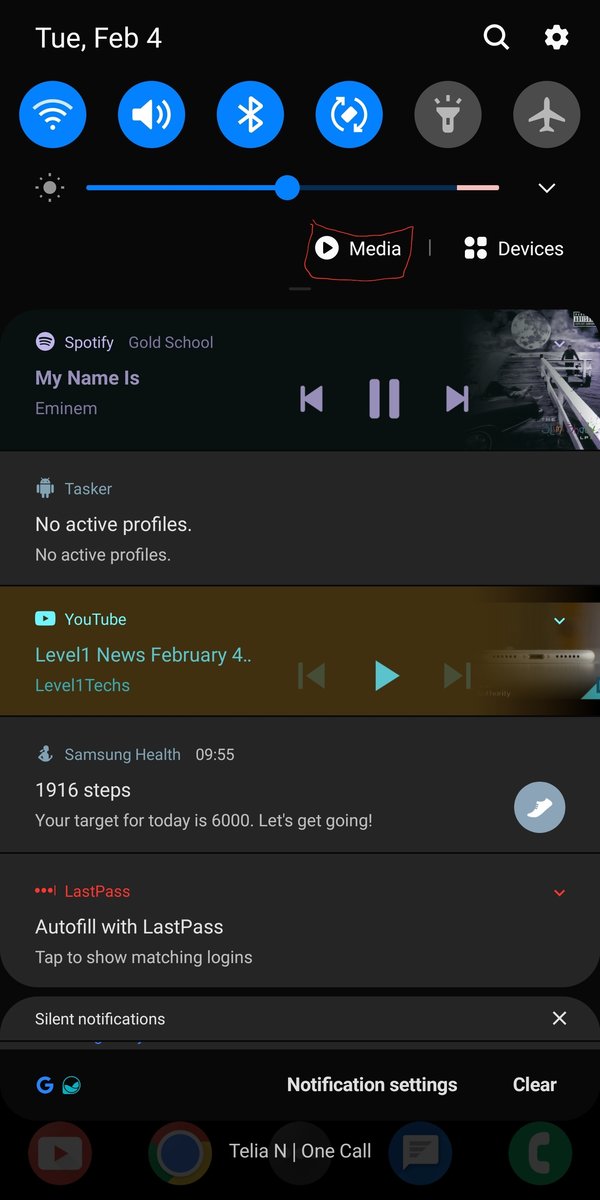Screen dimensions: 600x1200
Task: Disable Bluetooth quick toggle
Action: click(x=250, y=115)
